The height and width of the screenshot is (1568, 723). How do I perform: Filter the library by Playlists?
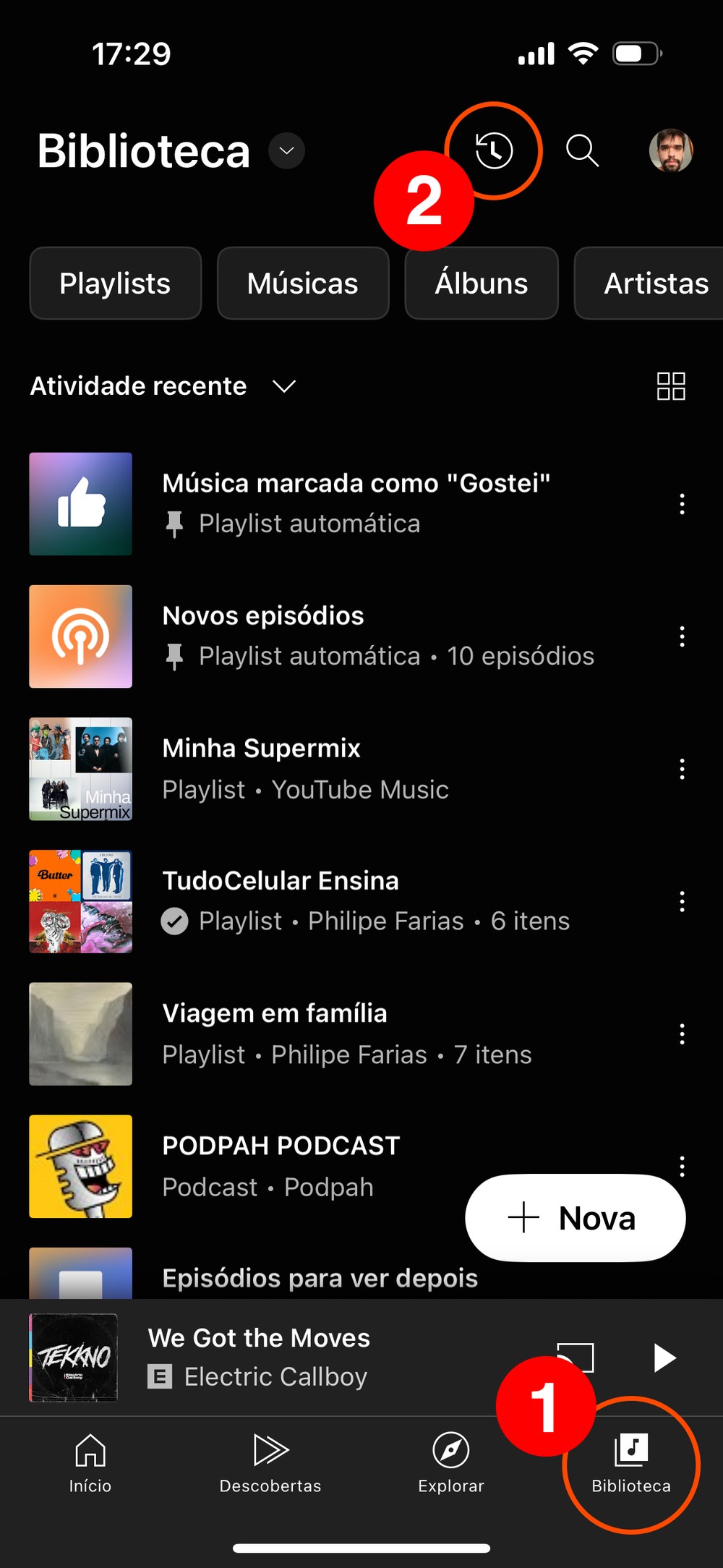[115, 284]
